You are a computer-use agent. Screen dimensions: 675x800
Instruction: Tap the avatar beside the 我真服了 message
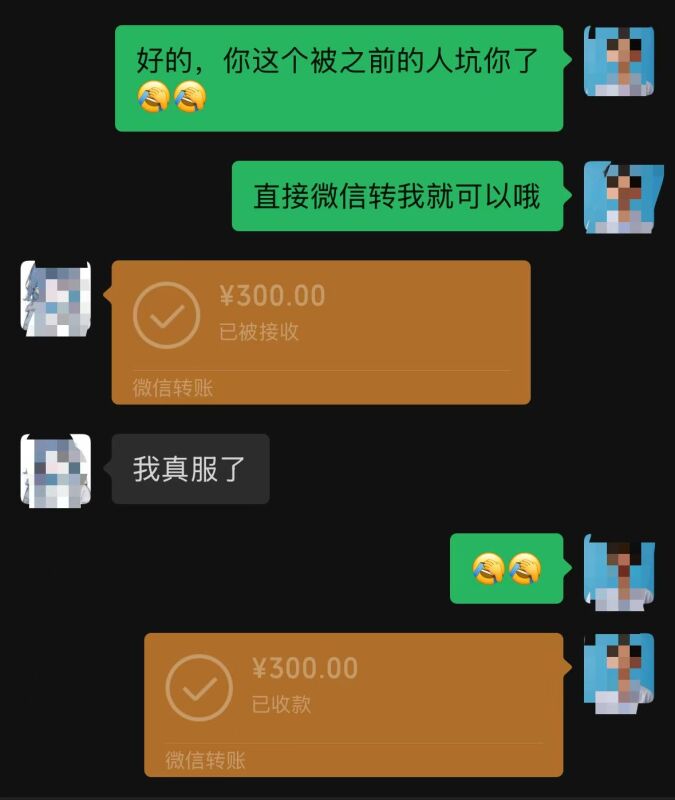56,469
